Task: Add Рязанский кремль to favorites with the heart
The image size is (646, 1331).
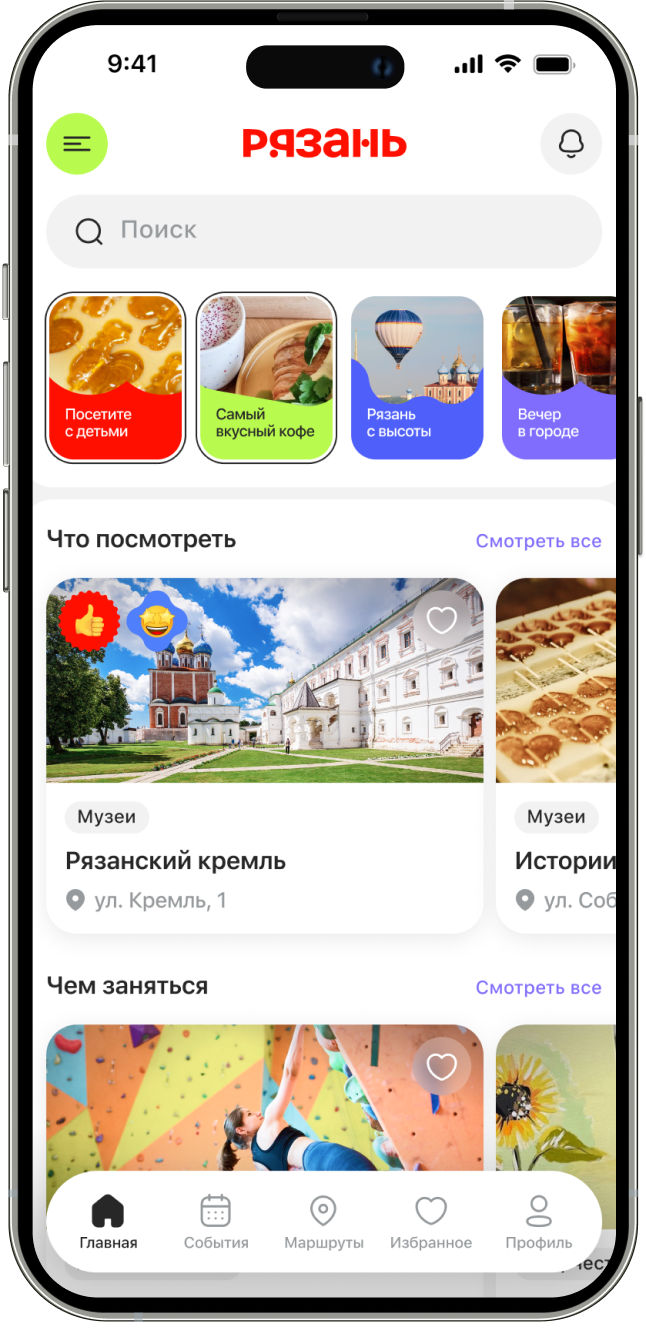Action: [441, 621]
